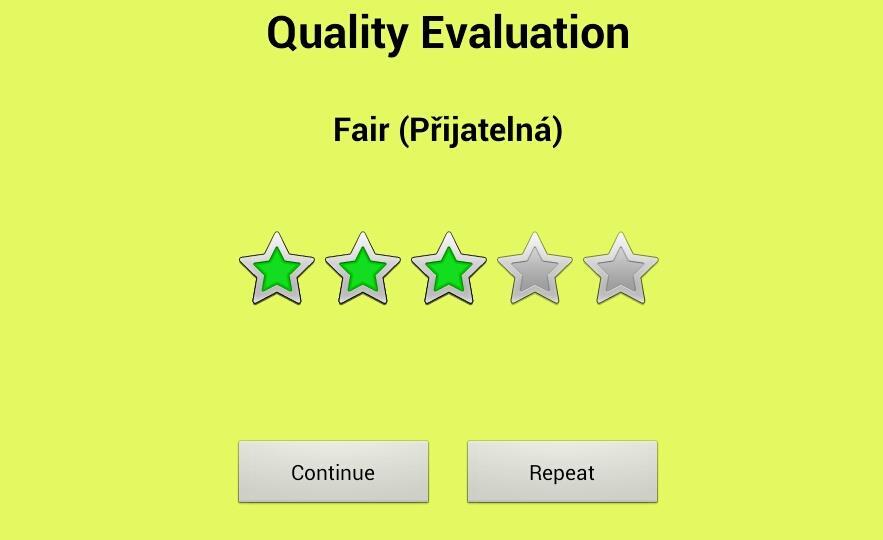Set rating to two stars
Image resolution: width=883 pixels, height=540 pixels.
(363, 269)
